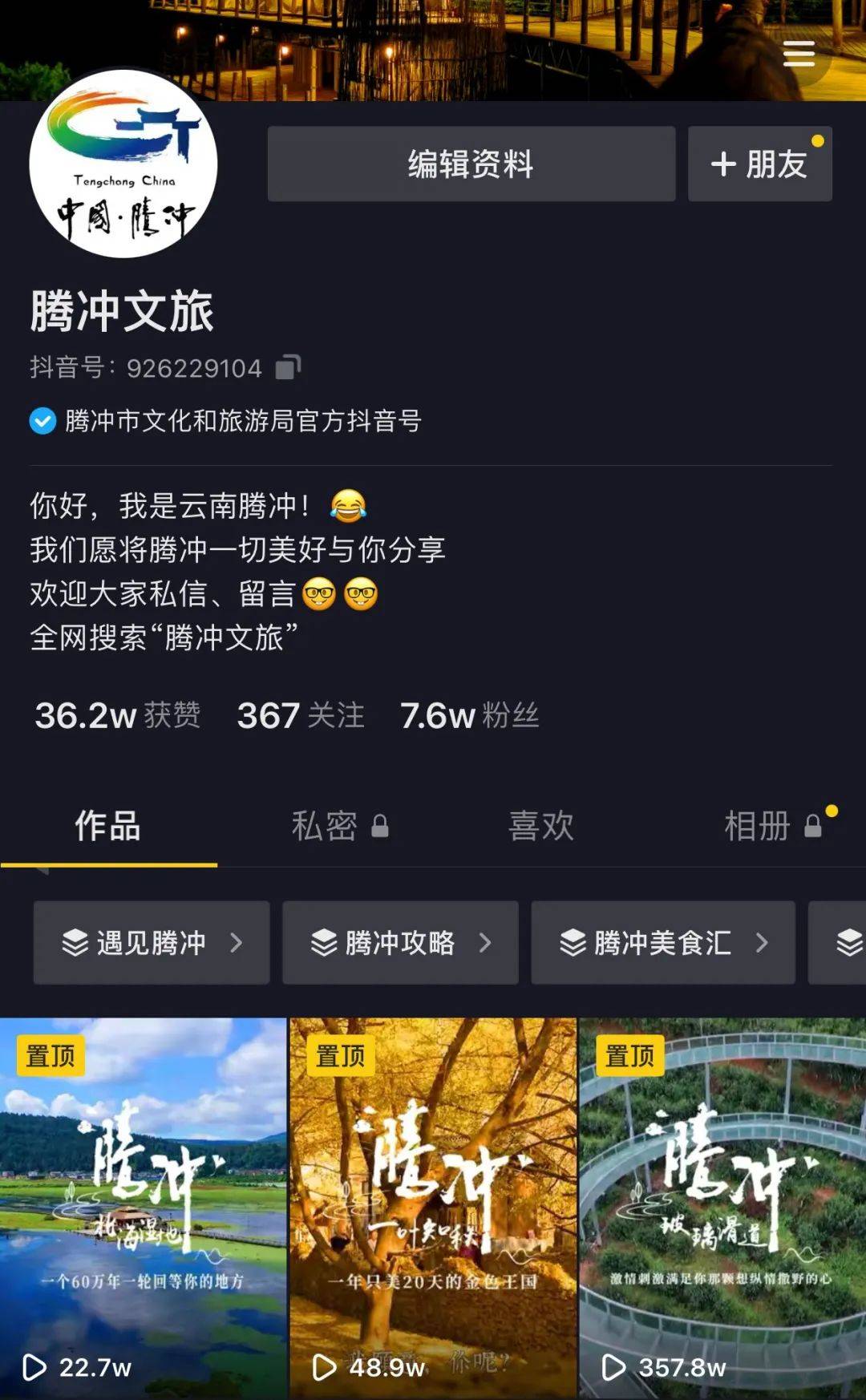Switch to the 相册 tab
866x1400 pixels.
point(774,826)
